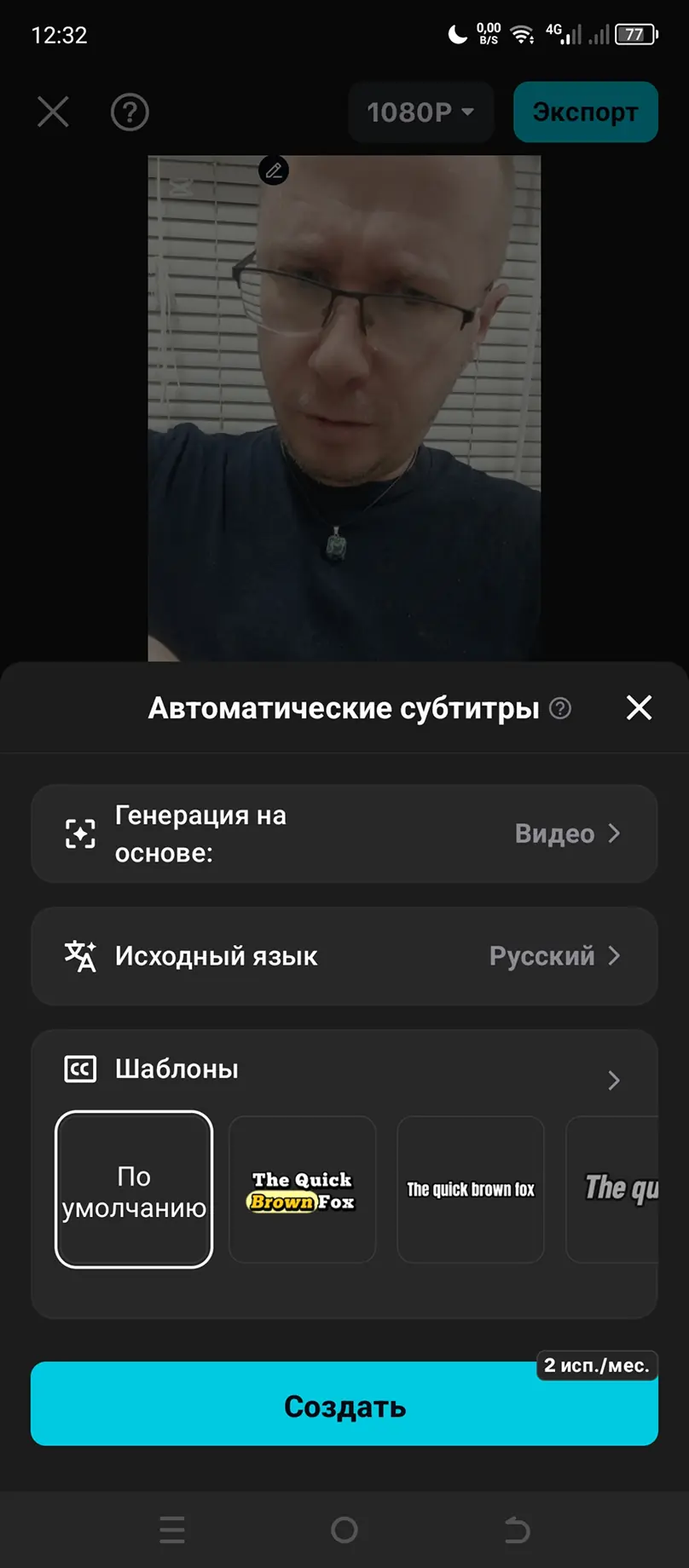Select the По умолчанию template
The width and height of the screenshot is (689, 1568).
[x=134, y=1190]
